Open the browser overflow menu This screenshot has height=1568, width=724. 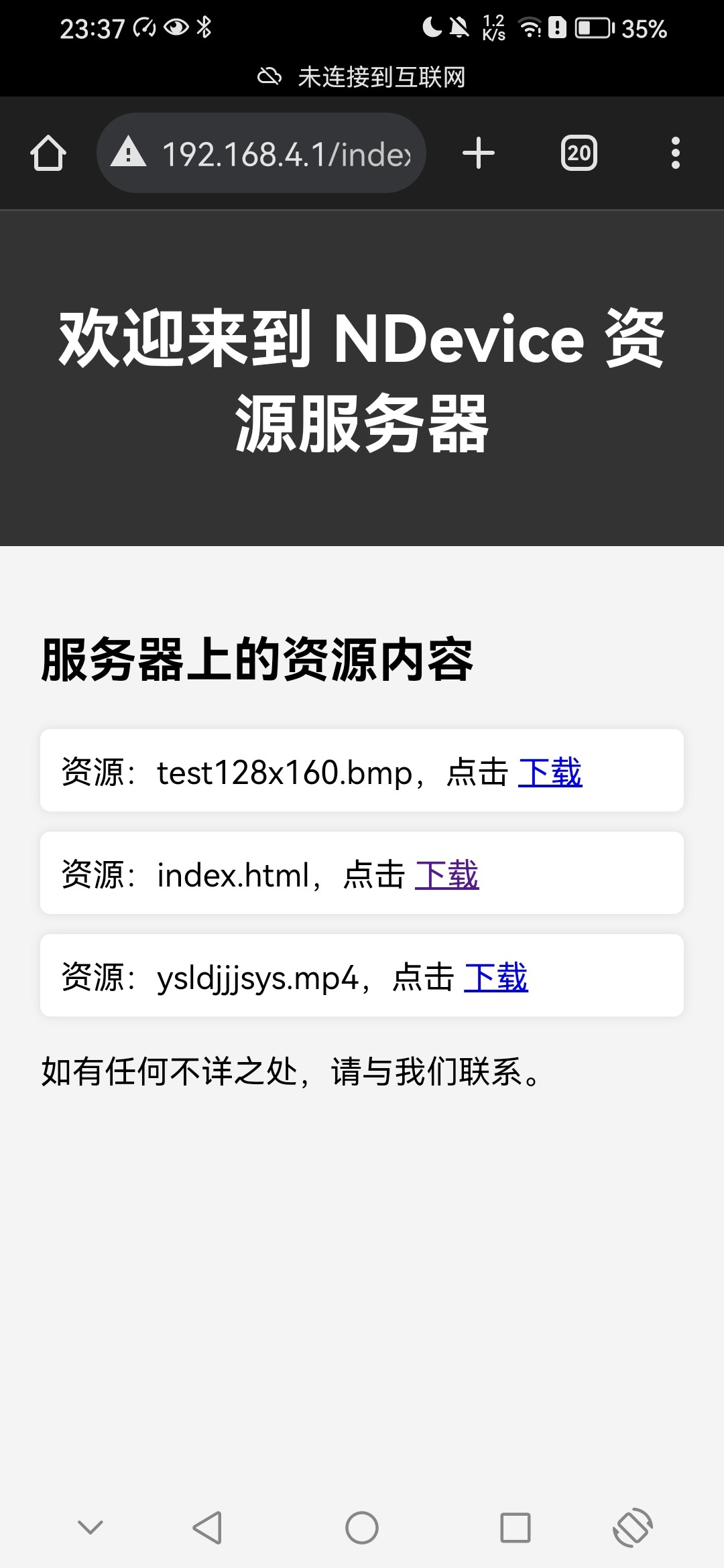pos(675,153)
